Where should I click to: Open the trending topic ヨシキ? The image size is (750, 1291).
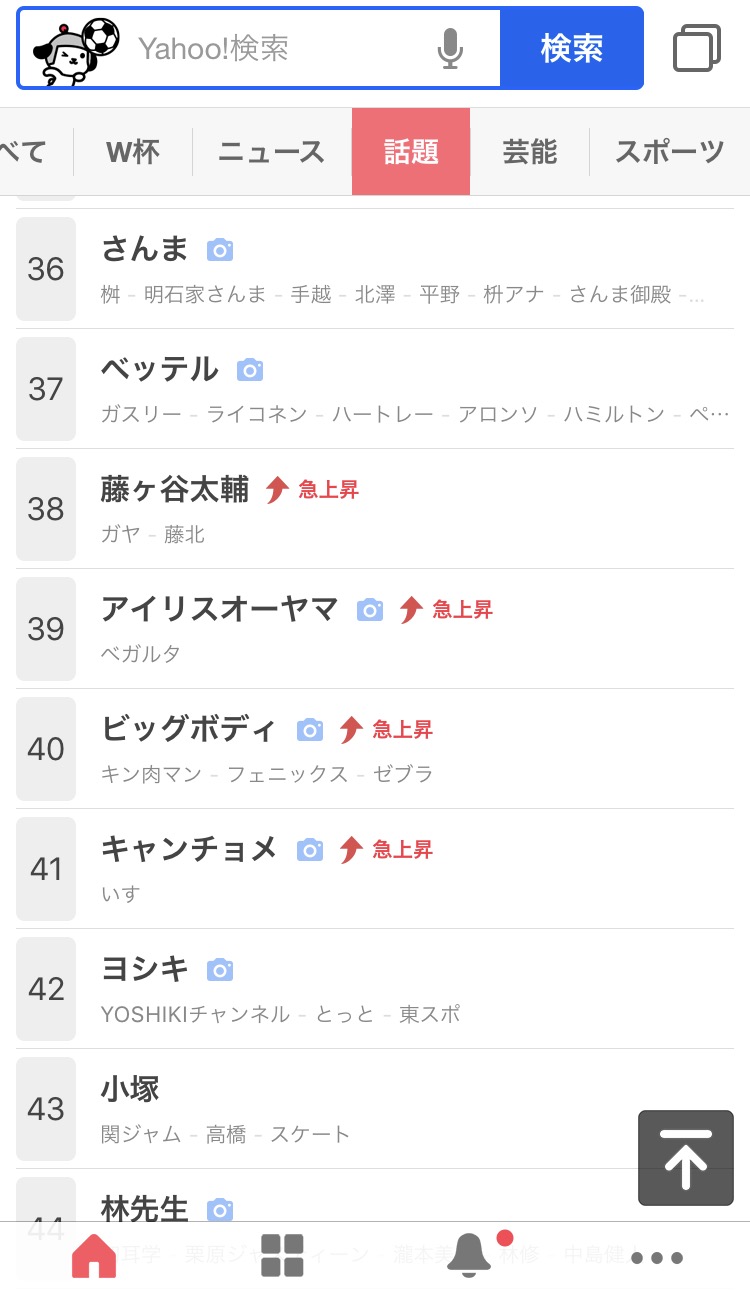coord(145,969)
